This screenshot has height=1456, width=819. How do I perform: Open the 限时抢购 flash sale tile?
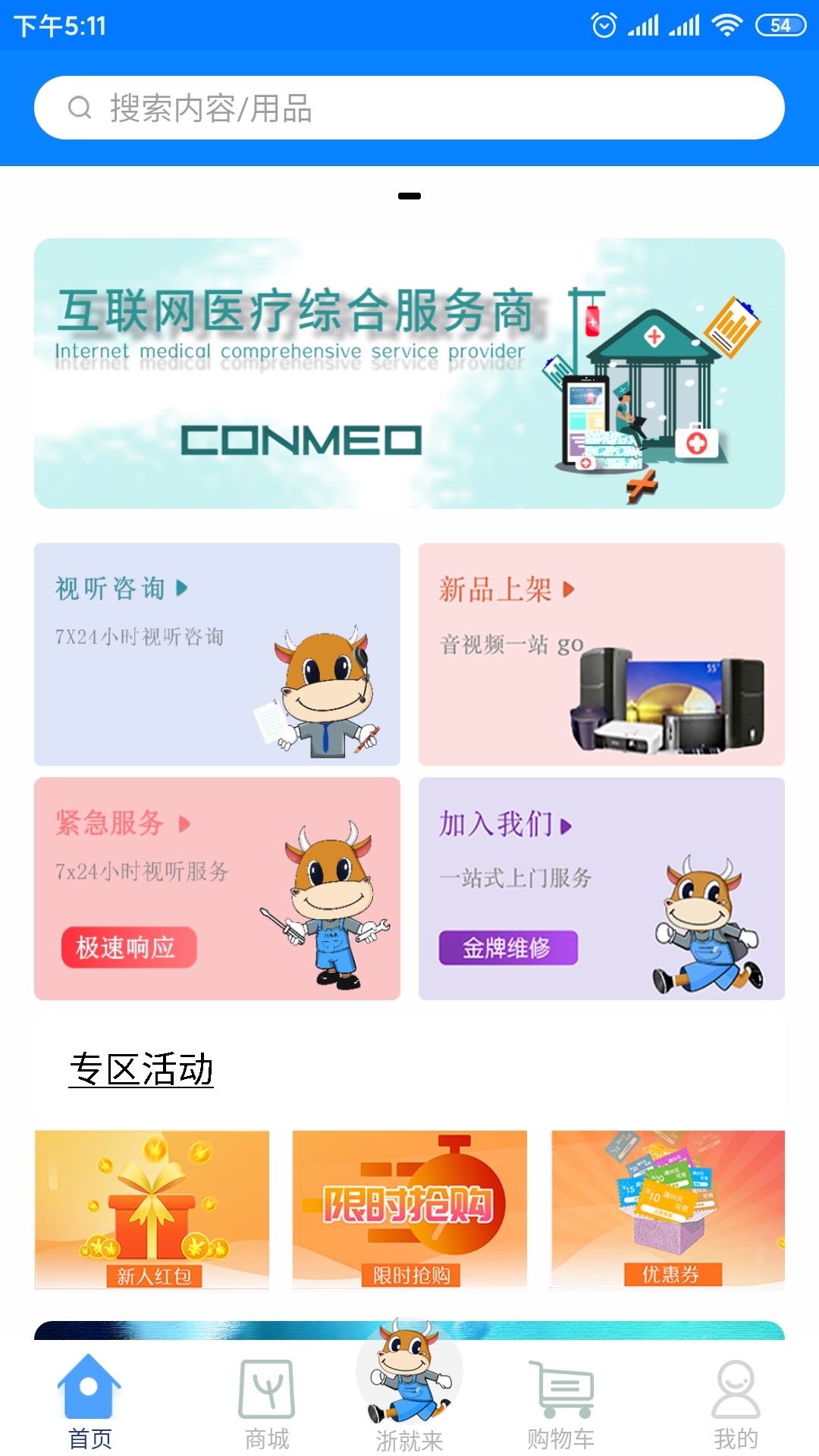pyautogui.click(x=409, y=1209)
